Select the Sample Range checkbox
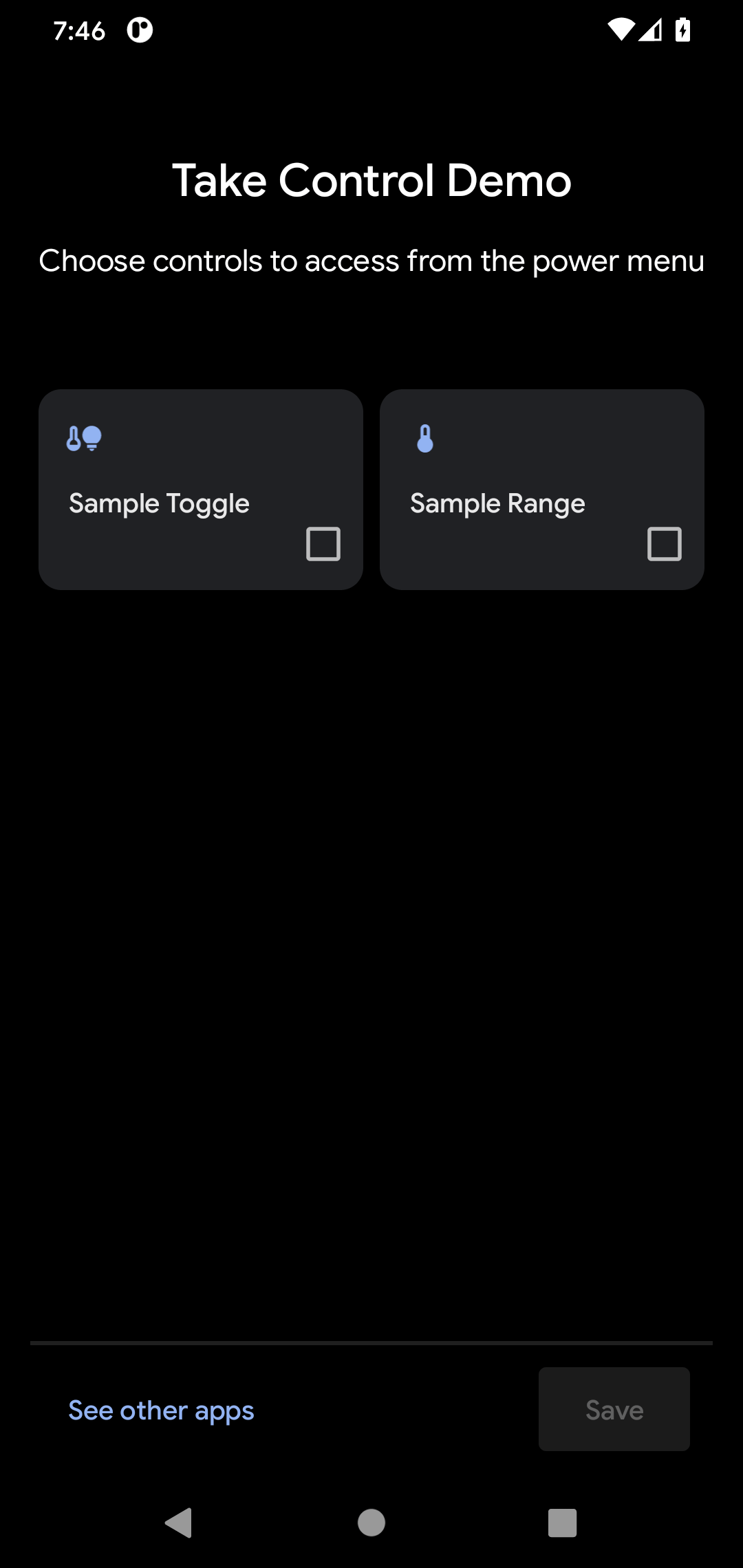Screen dimensions: 743x1568 (x=664, y=544)
